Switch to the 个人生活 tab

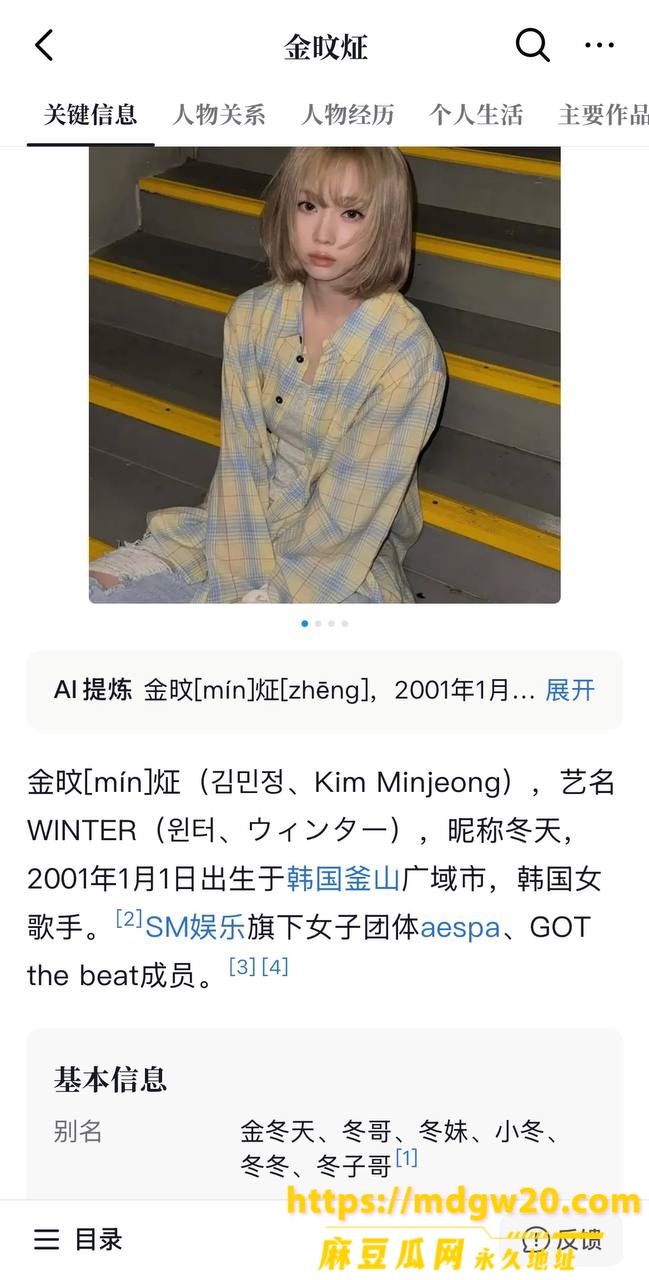(x=476, y=115)
